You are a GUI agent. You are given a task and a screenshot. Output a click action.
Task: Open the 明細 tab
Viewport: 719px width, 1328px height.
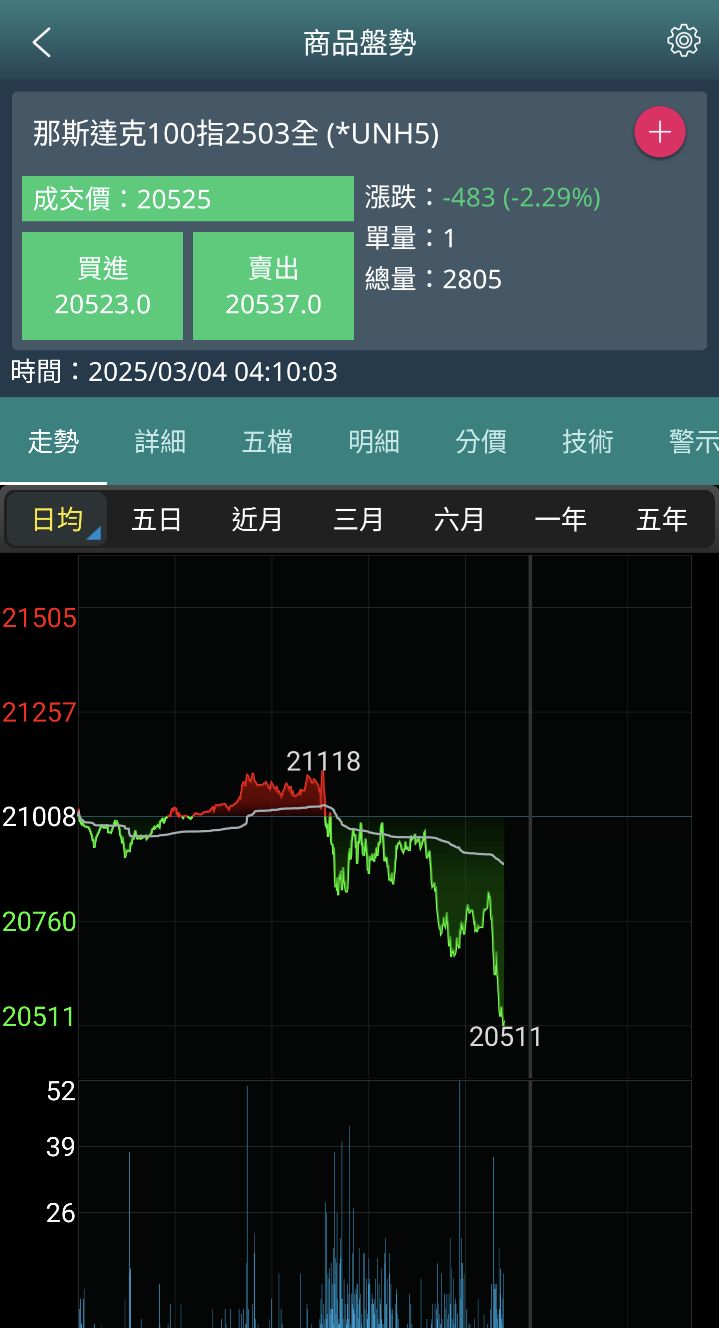374,441
